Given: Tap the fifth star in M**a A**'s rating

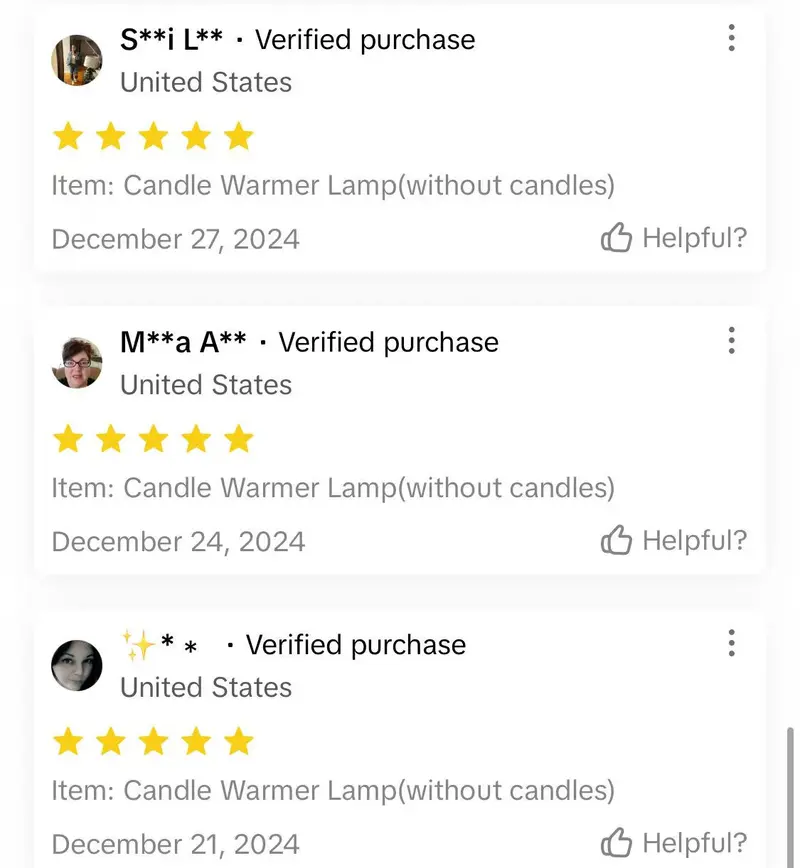Looking at the screenshot, I should [238, 438].
